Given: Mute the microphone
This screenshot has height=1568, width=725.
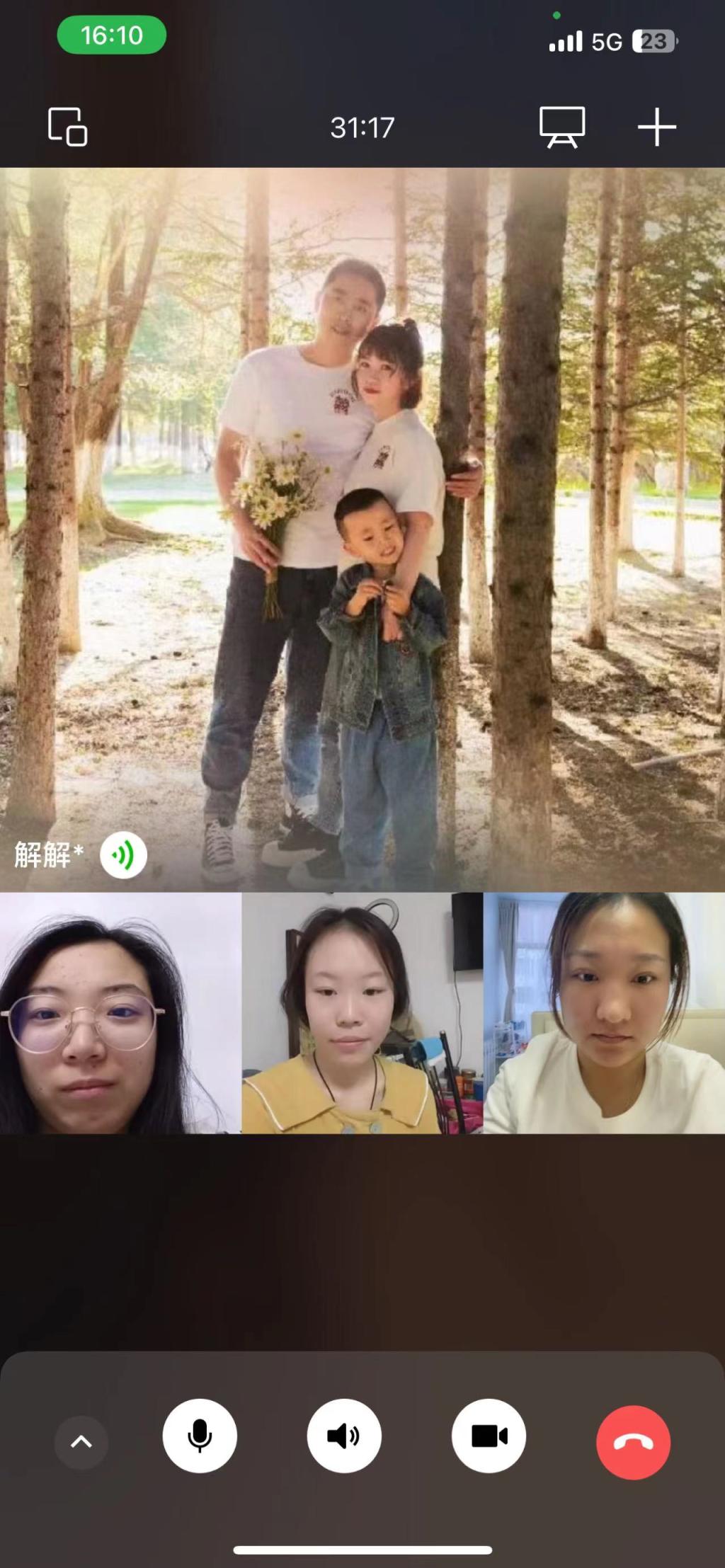Looking at the screenshot, I should tap(200, 1436).
